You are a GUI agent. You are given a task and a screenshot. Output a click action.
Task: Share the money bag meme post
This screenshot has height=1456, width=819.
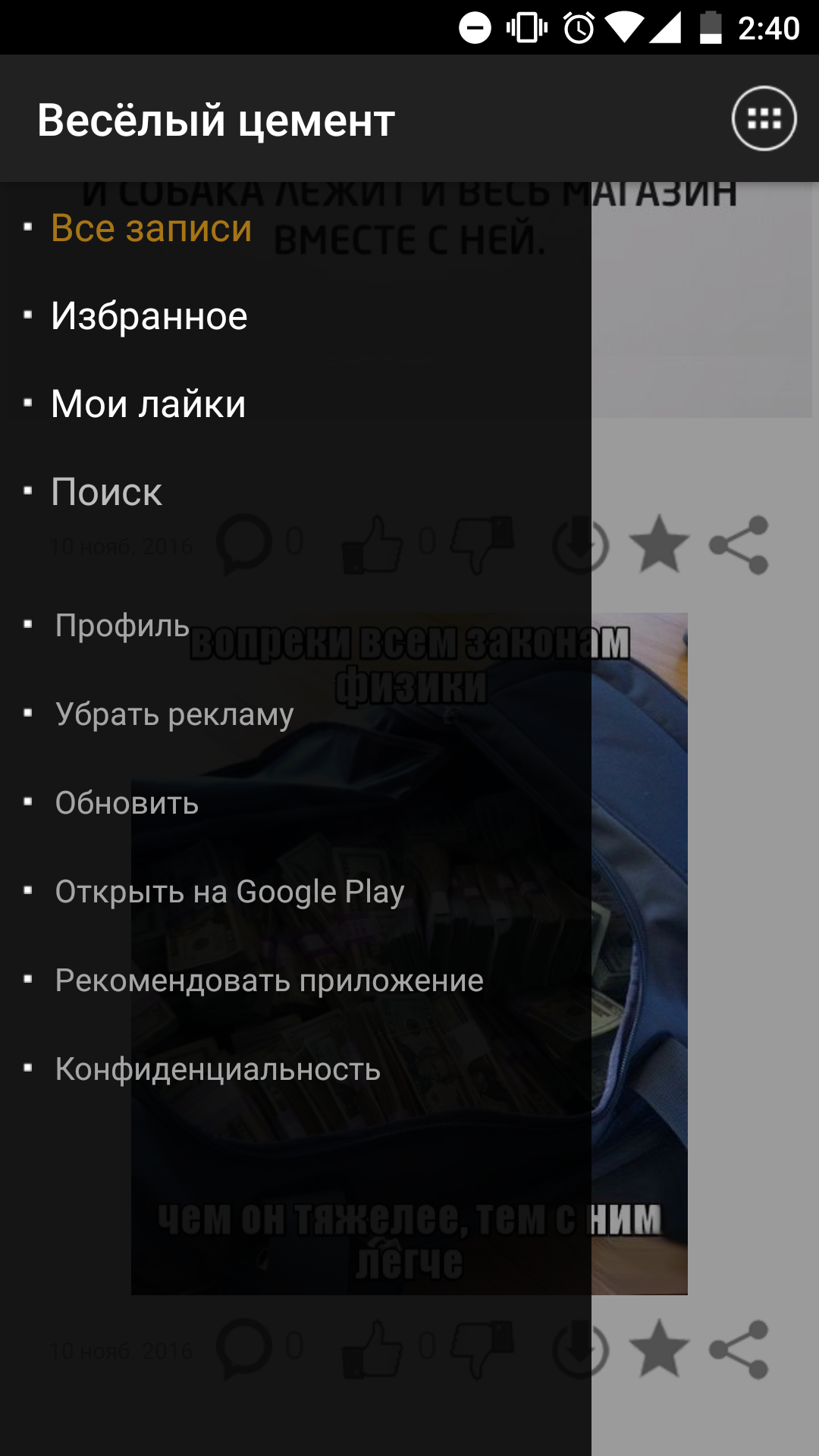[739, 1349]
